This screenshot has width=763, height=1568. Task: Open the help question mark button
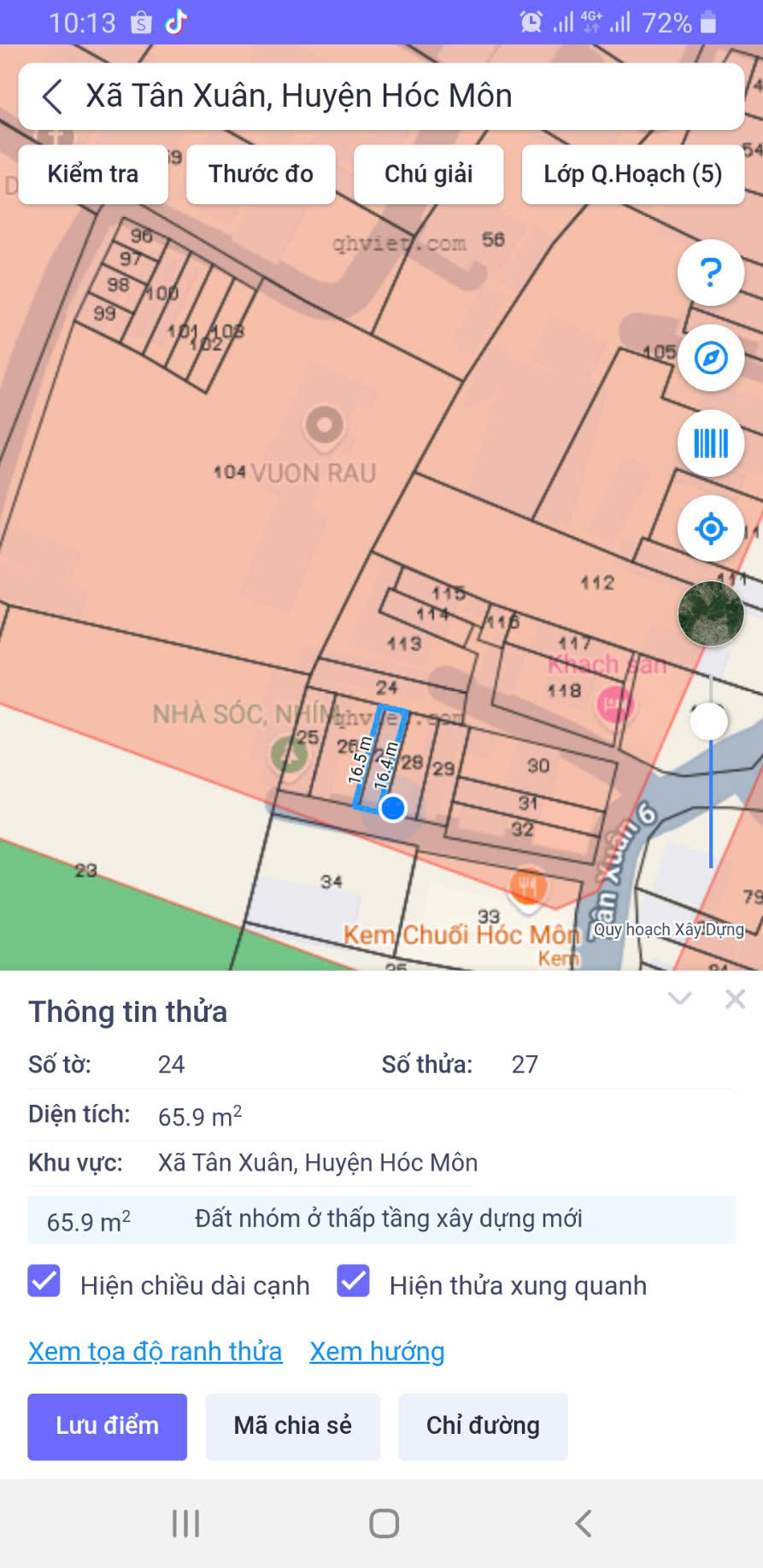710,273
